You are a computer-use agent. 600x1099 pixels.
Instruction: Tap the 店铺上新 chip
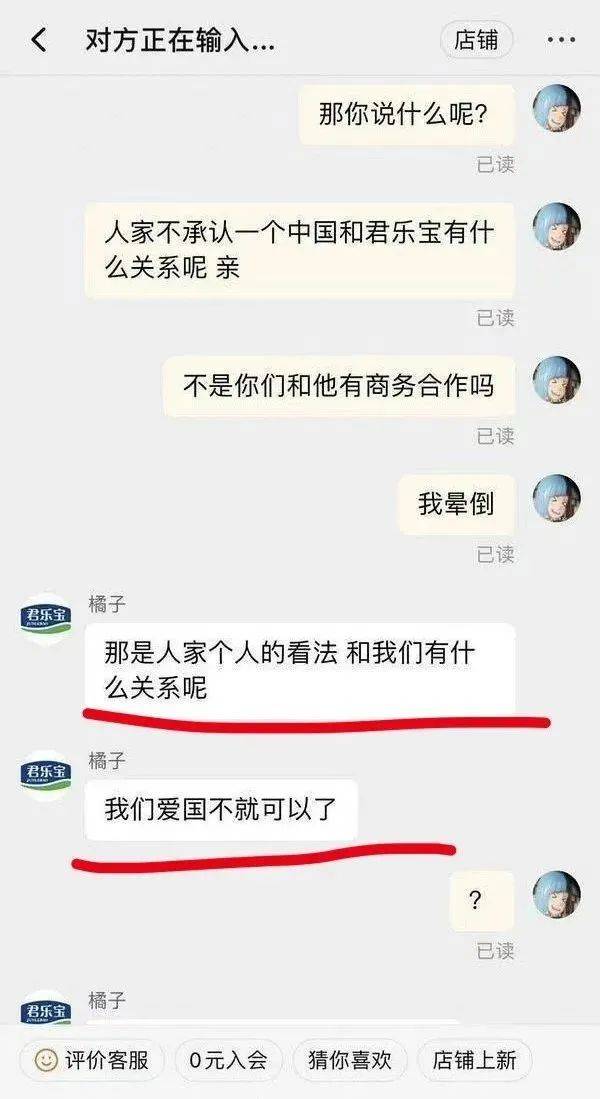coord(475,1060)
